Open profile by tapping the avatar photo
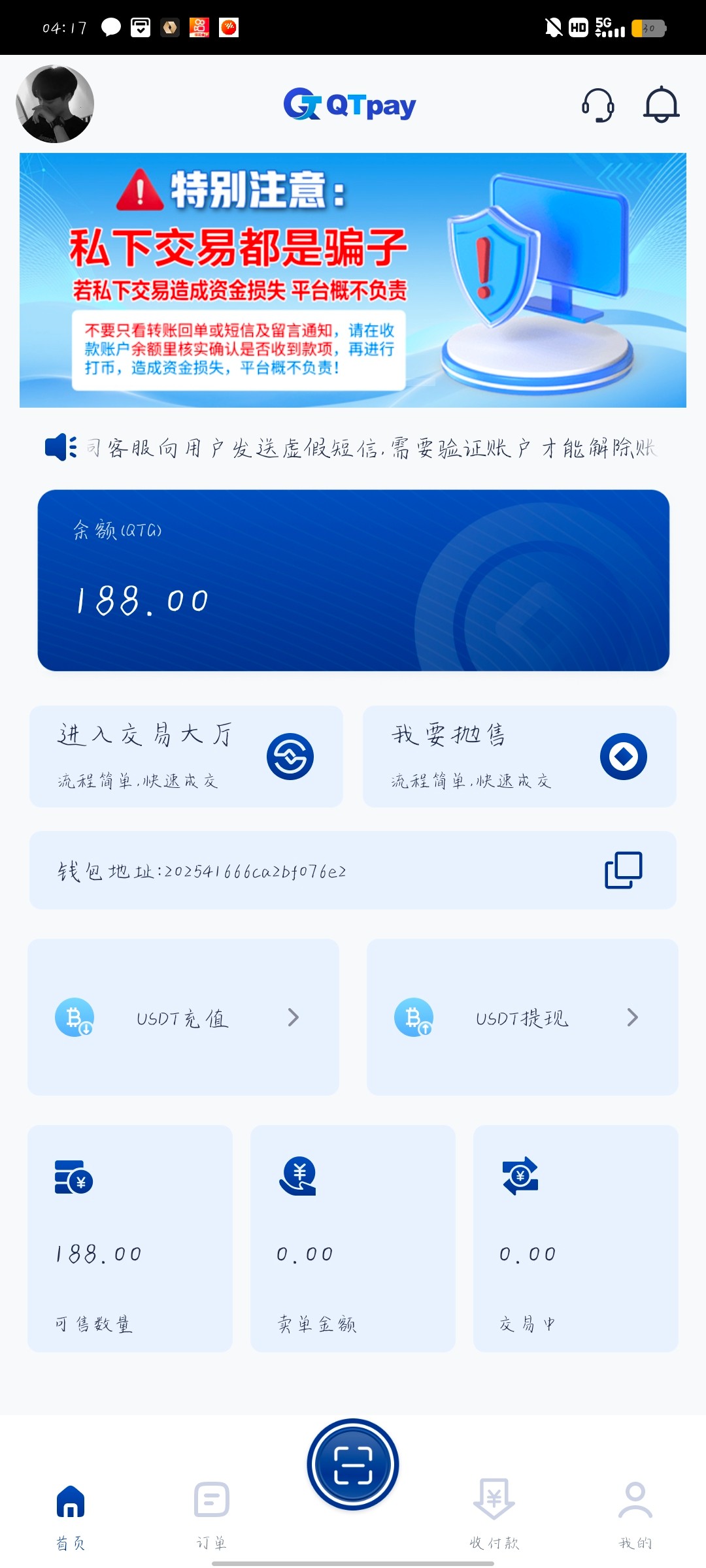Screen dimensions: 706x1568 tap(55, 105)
